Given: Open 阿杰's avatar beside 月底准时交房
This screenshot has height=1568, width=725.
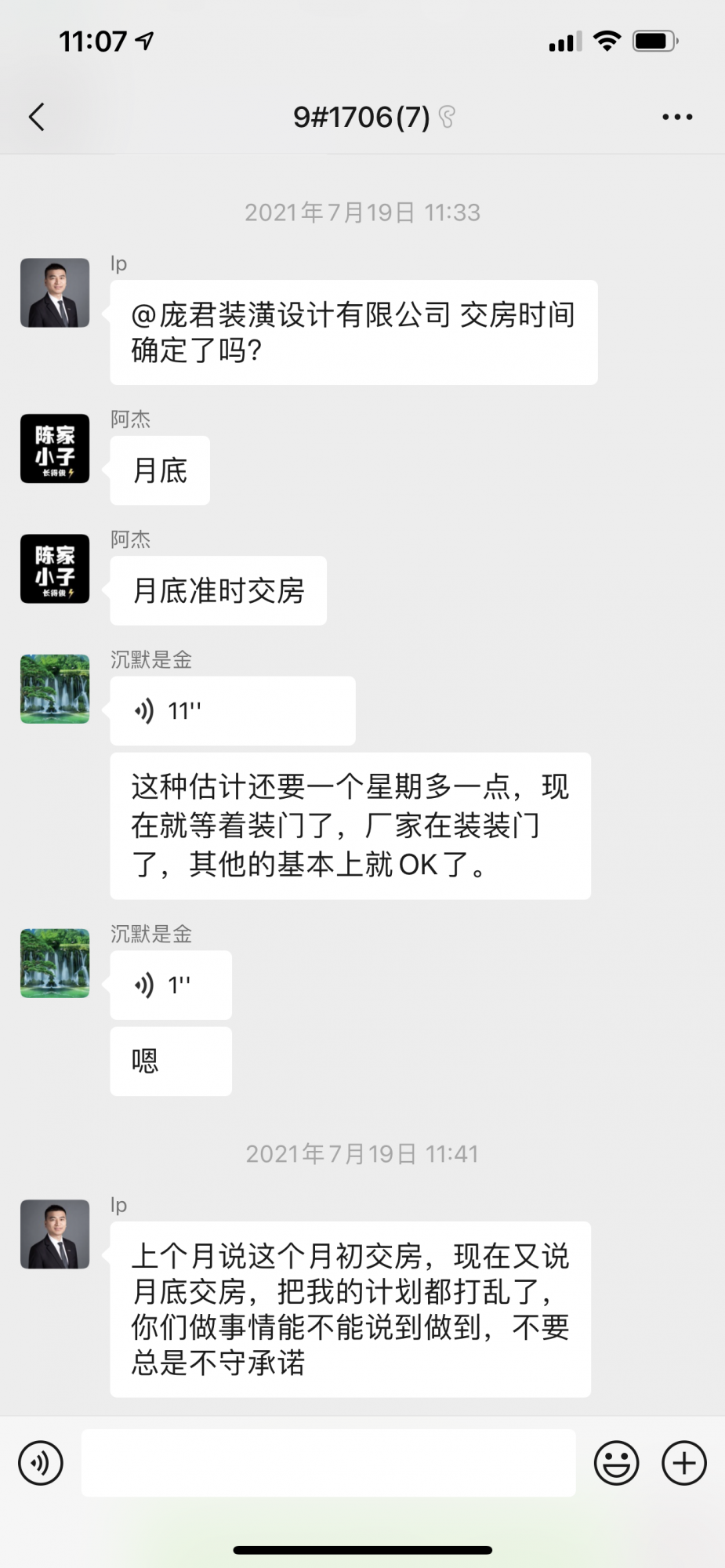Looking at the screenshot, I should (55, 568).
